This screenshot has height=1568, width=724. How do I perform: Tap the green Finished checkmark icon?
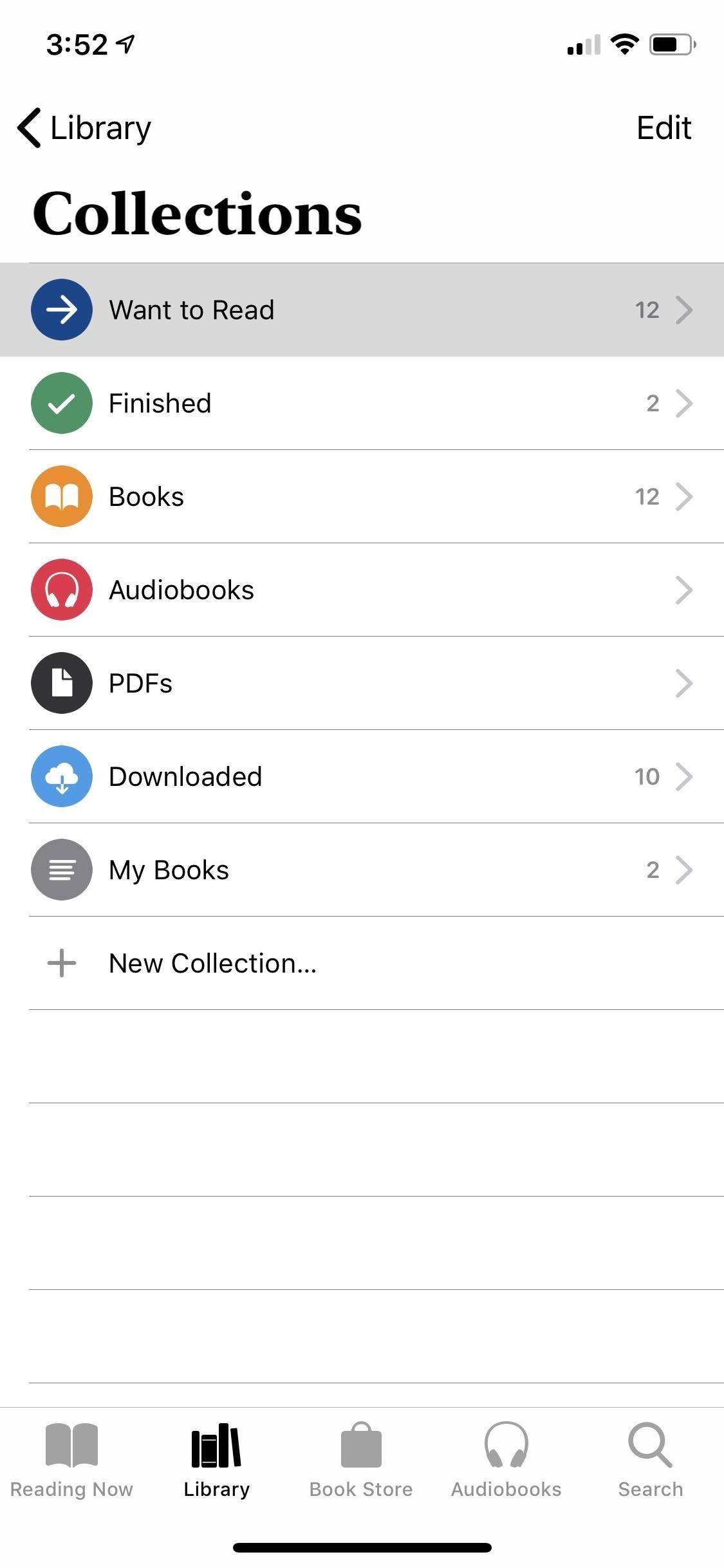click(x=61, y=403)
